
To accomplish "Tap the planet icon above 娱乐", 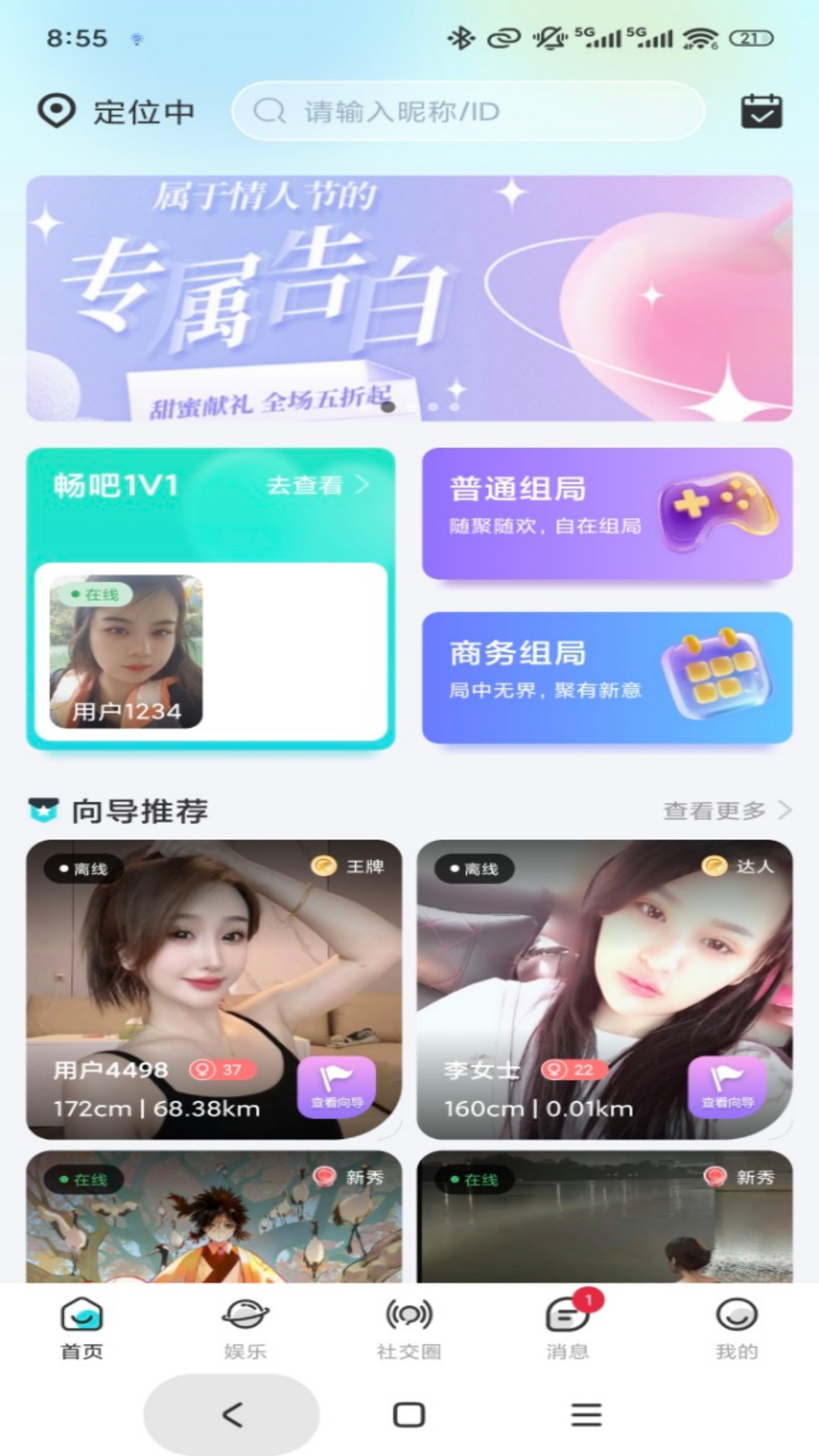I will [x=246, y=1313].
